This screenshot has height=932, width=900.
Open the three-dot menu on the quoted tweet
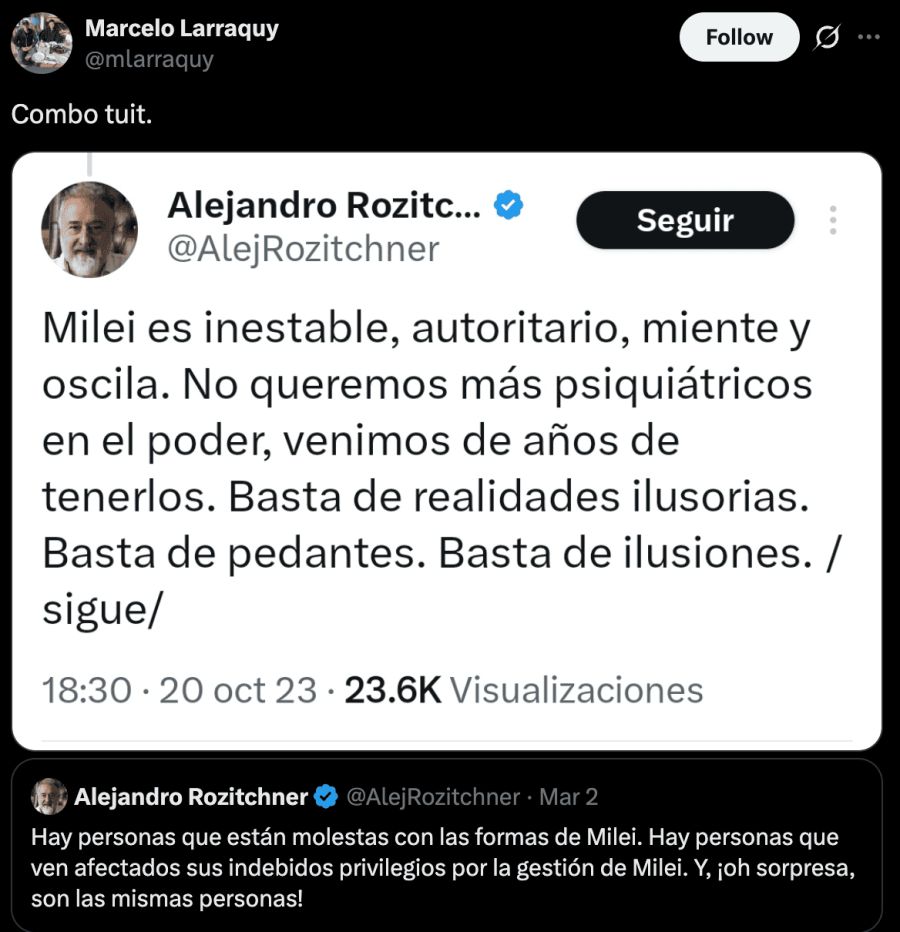click(833, 222)
